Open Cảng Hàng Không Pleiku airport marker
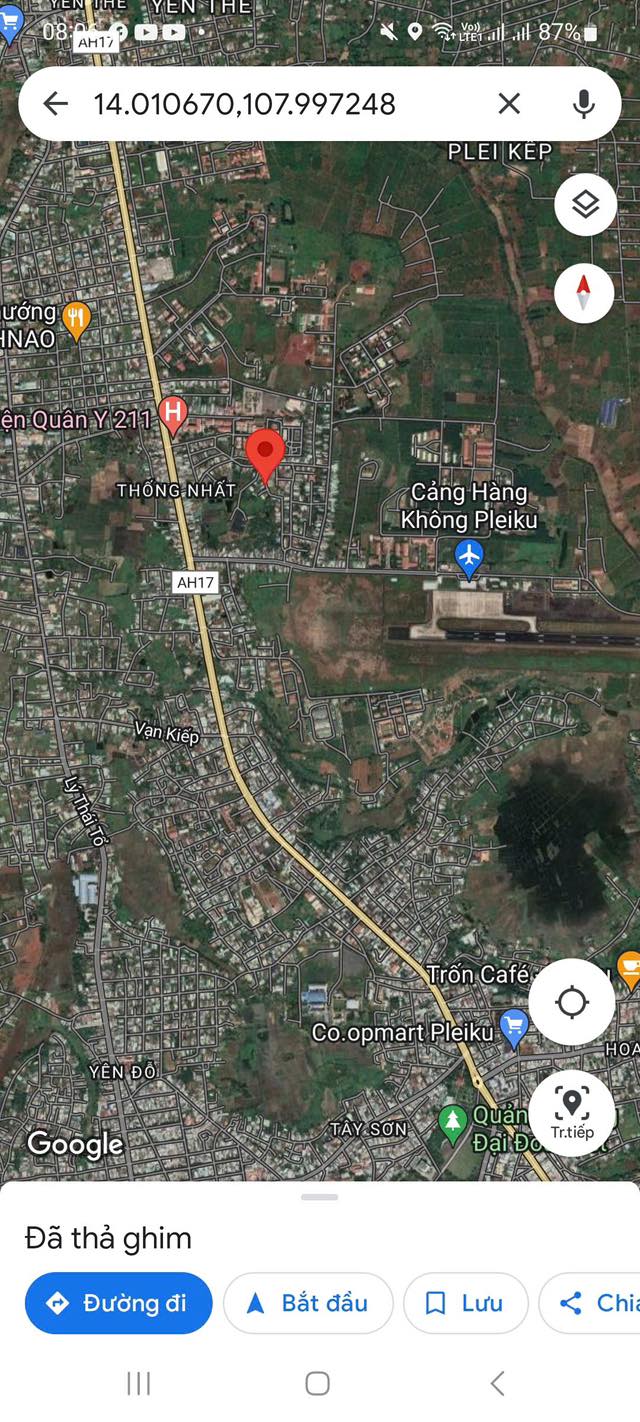This screenshot has height=1422, width=640. click(x=468, y=556)
